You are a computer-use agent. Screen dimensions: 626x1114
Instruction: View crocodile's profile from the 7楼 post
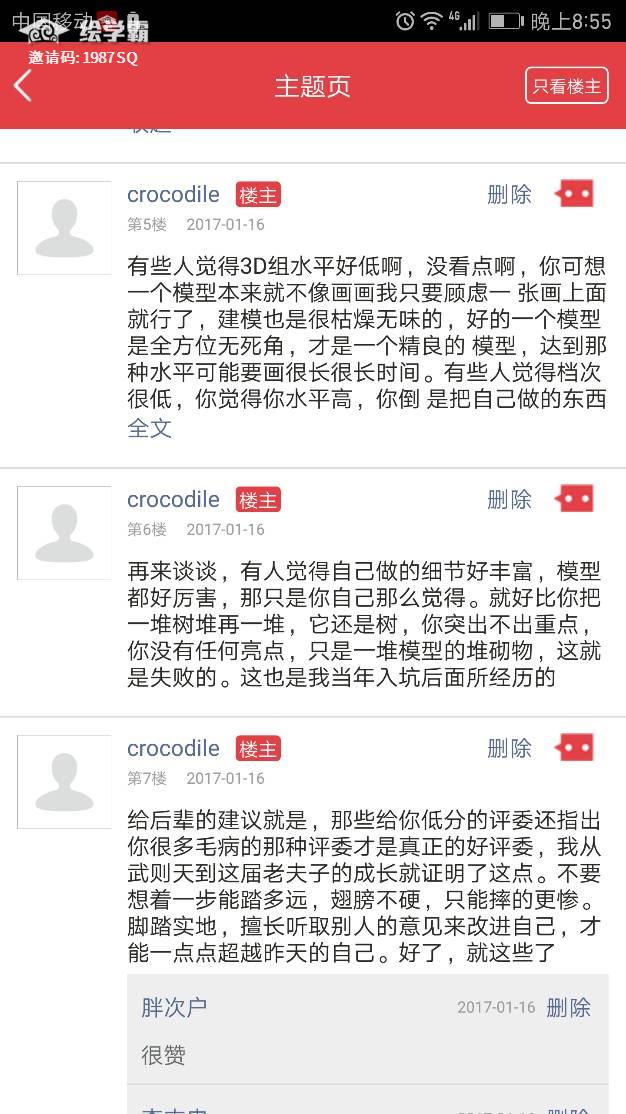pos(173,748)
